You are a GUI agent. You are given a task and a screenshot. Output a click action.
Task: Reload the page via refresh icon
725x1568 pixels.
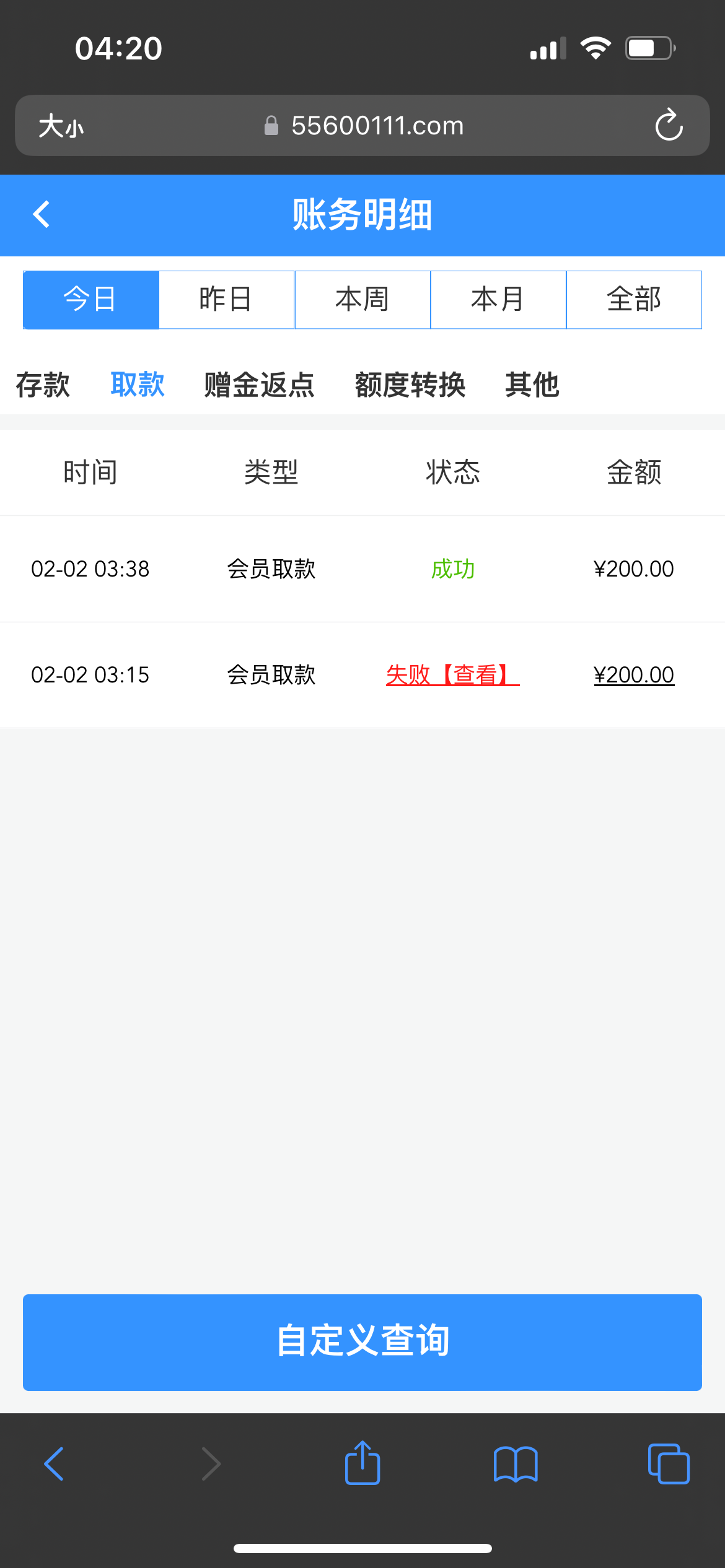click(x=668, y=125)
